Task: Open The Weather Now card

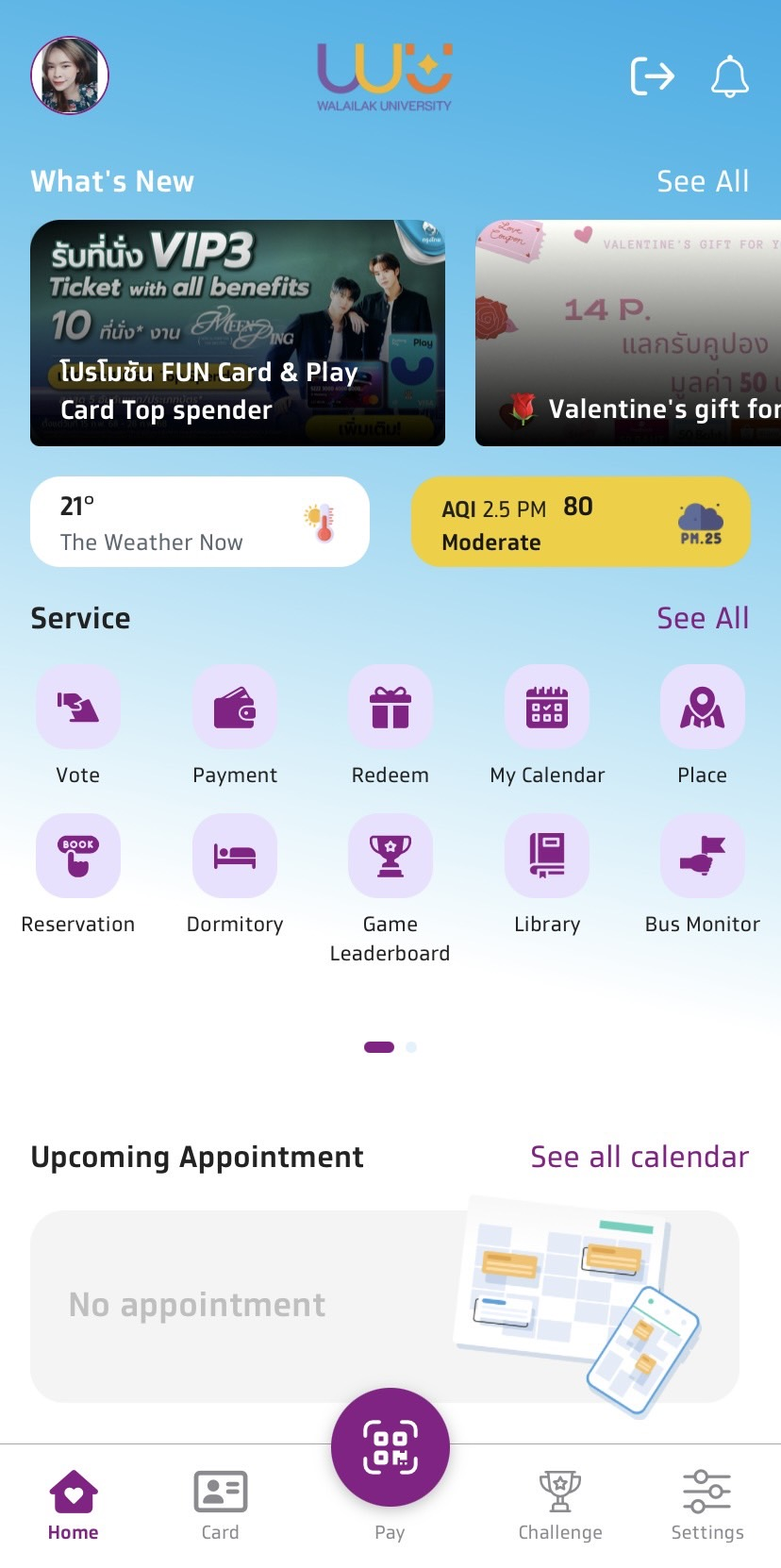Action: click(x=200, y=522)
